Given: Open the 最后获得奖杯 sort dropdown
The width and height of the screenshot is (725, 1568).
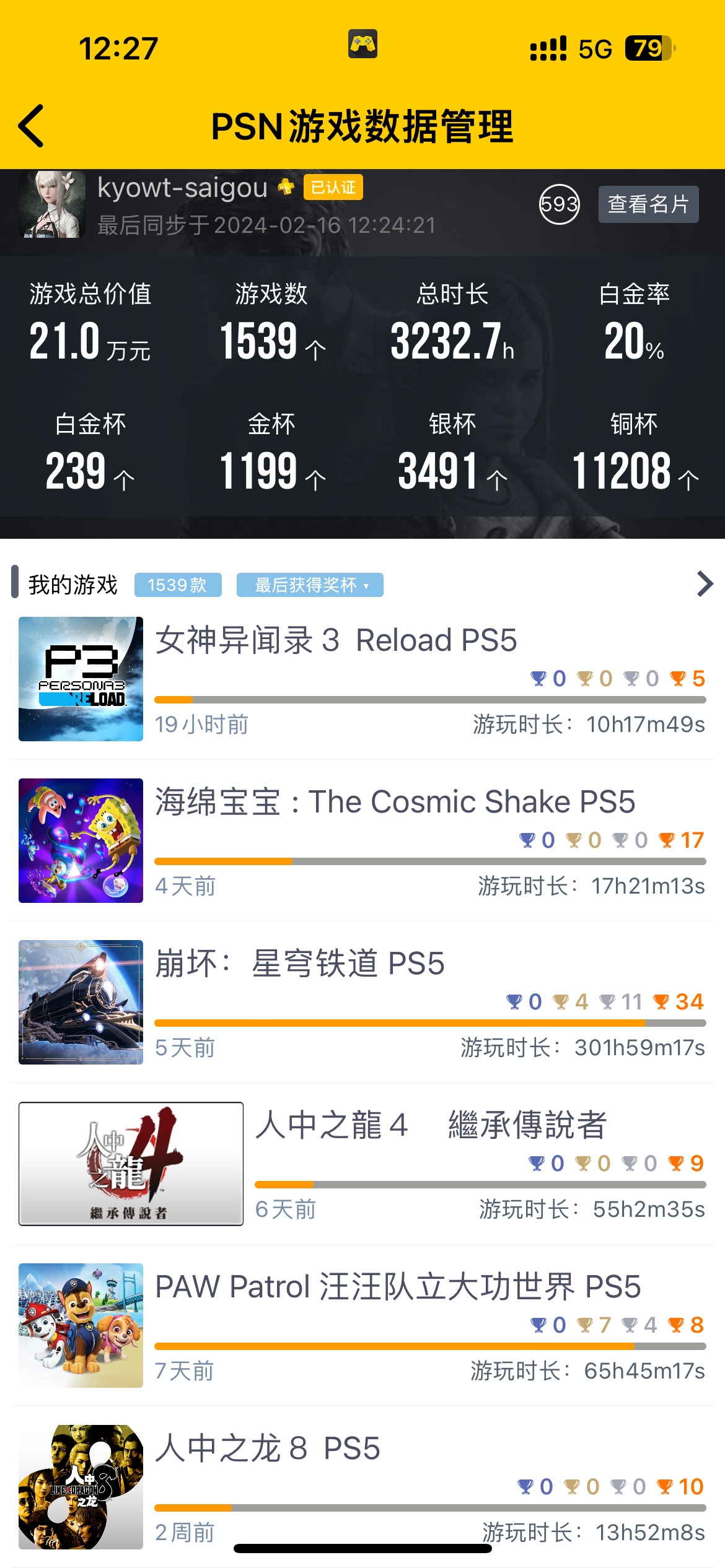Looking at the screenshot, I should [310, 585].
